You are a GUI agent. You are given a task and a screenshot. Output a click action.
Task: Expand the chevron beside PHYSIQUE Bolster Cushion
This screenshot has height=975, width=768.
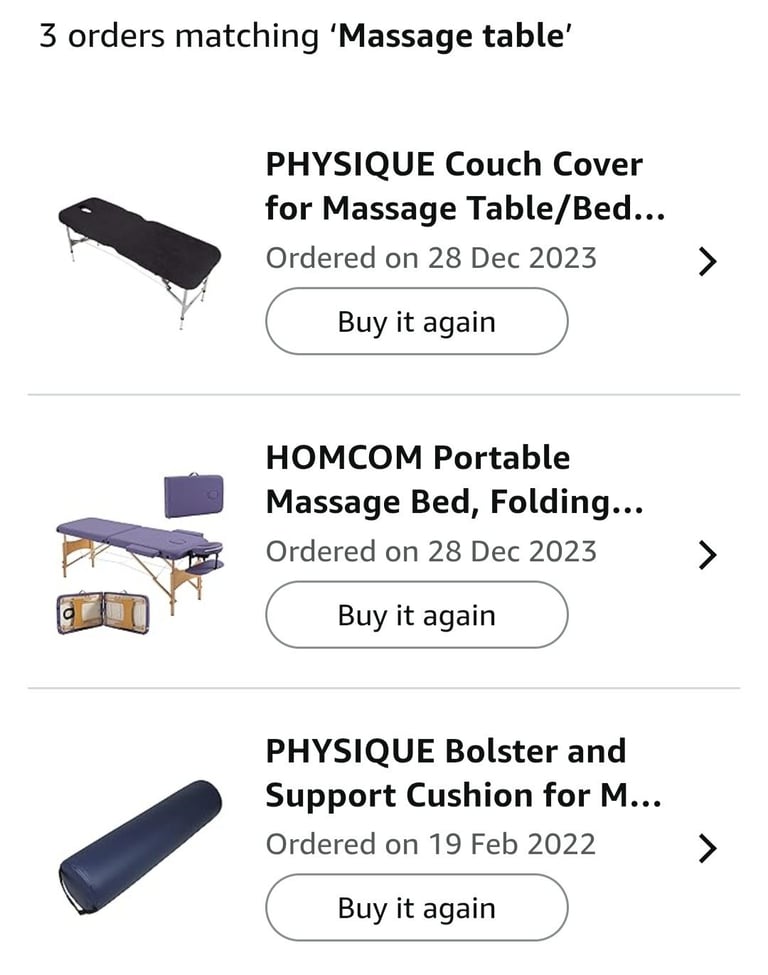tap(707, 848)
